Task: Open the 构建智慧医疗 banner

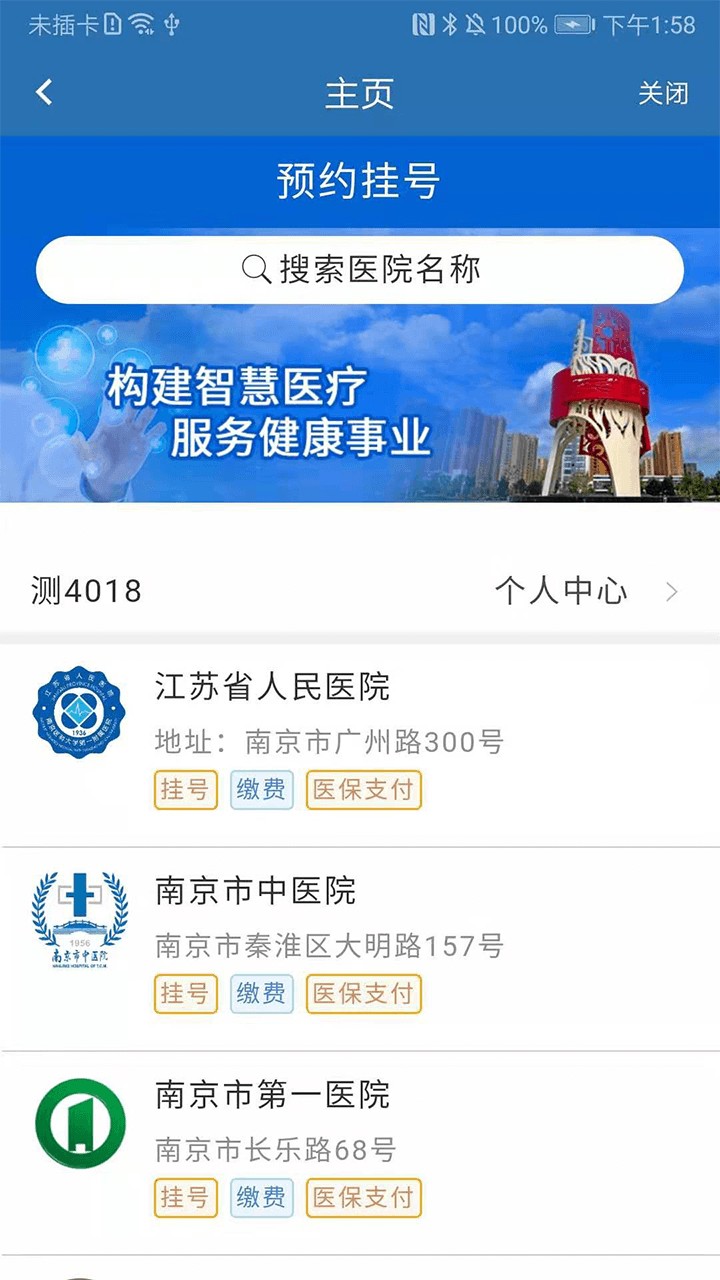Action: [x=360, y=410]
